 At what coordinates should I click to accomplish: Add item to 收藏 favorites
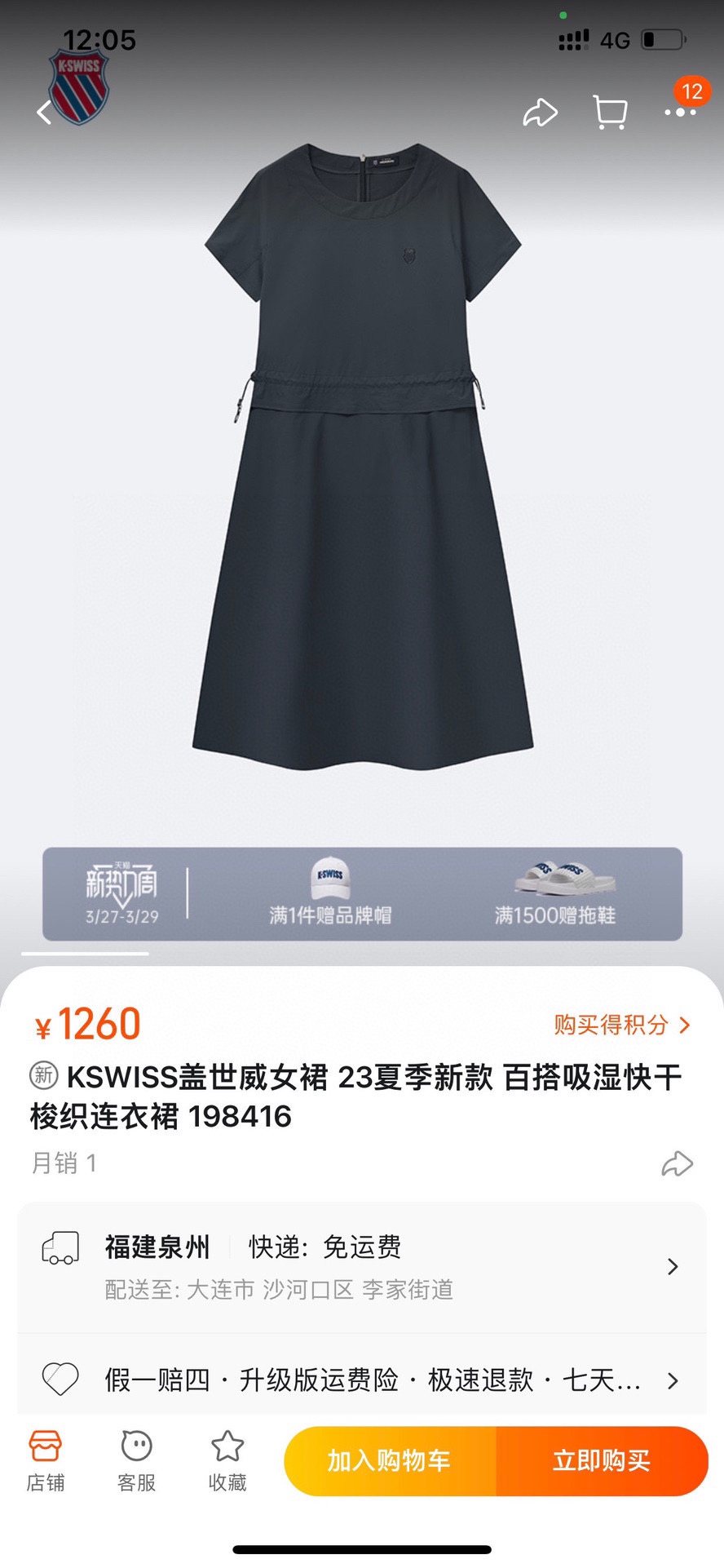(227, 1460)
